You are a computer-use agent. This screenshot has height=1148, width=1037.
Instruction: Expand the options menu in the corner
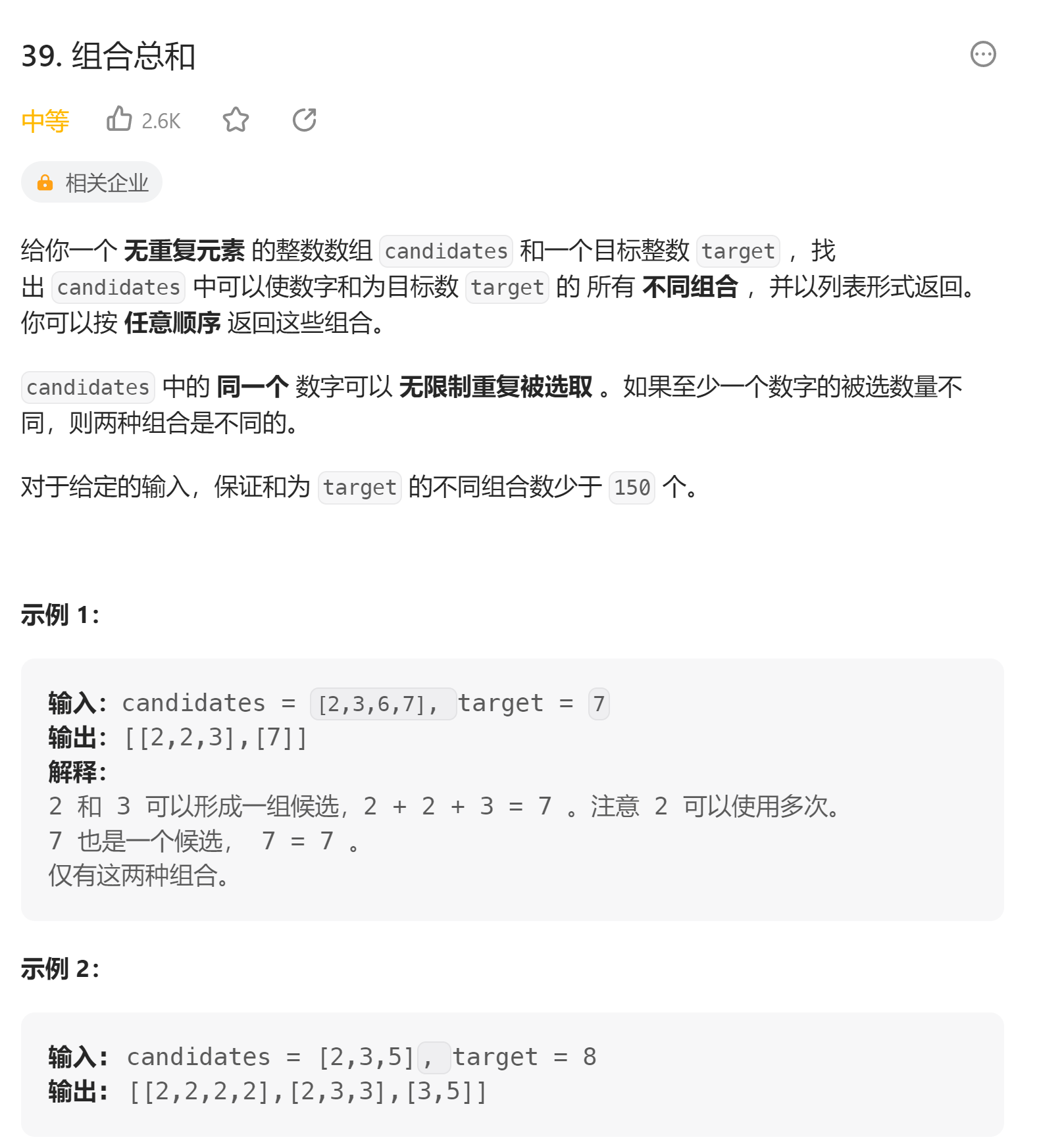(983, 55)
